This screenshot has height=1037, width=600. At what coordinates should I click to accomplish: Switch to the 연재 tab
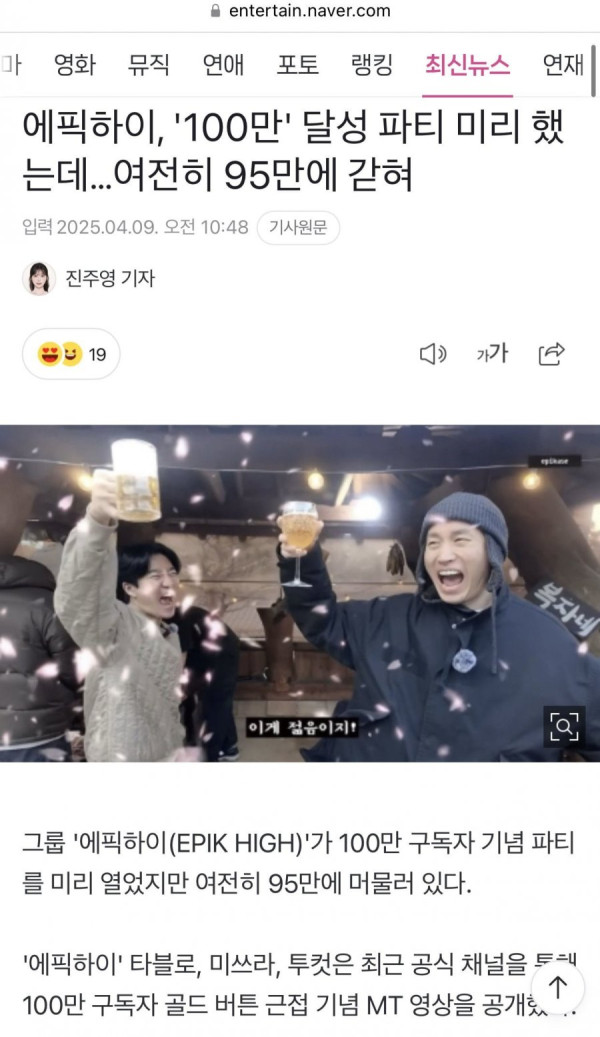click(x=562, y=65)
